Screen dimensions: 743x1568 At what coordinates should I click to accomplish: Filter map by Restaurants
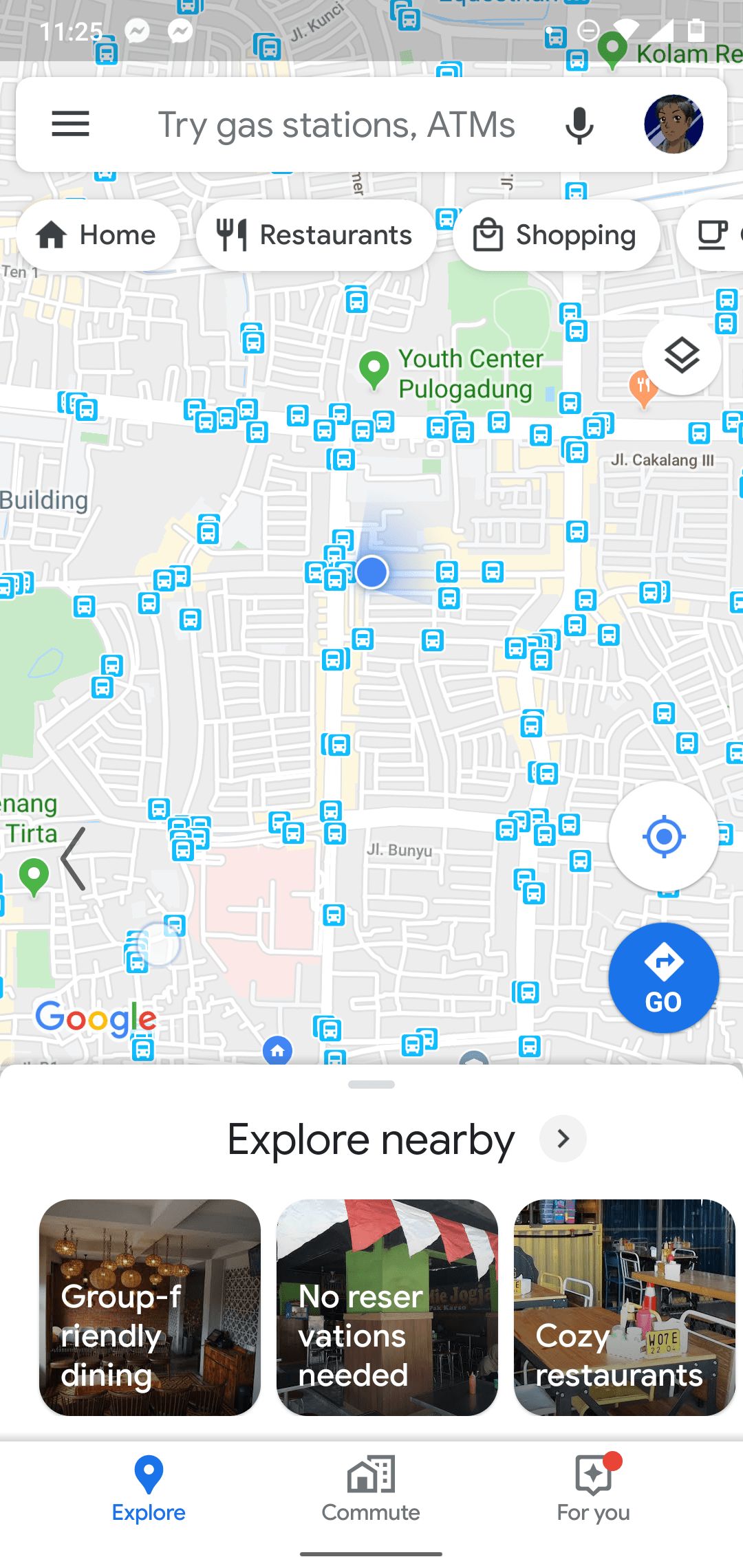click(316, 235)
